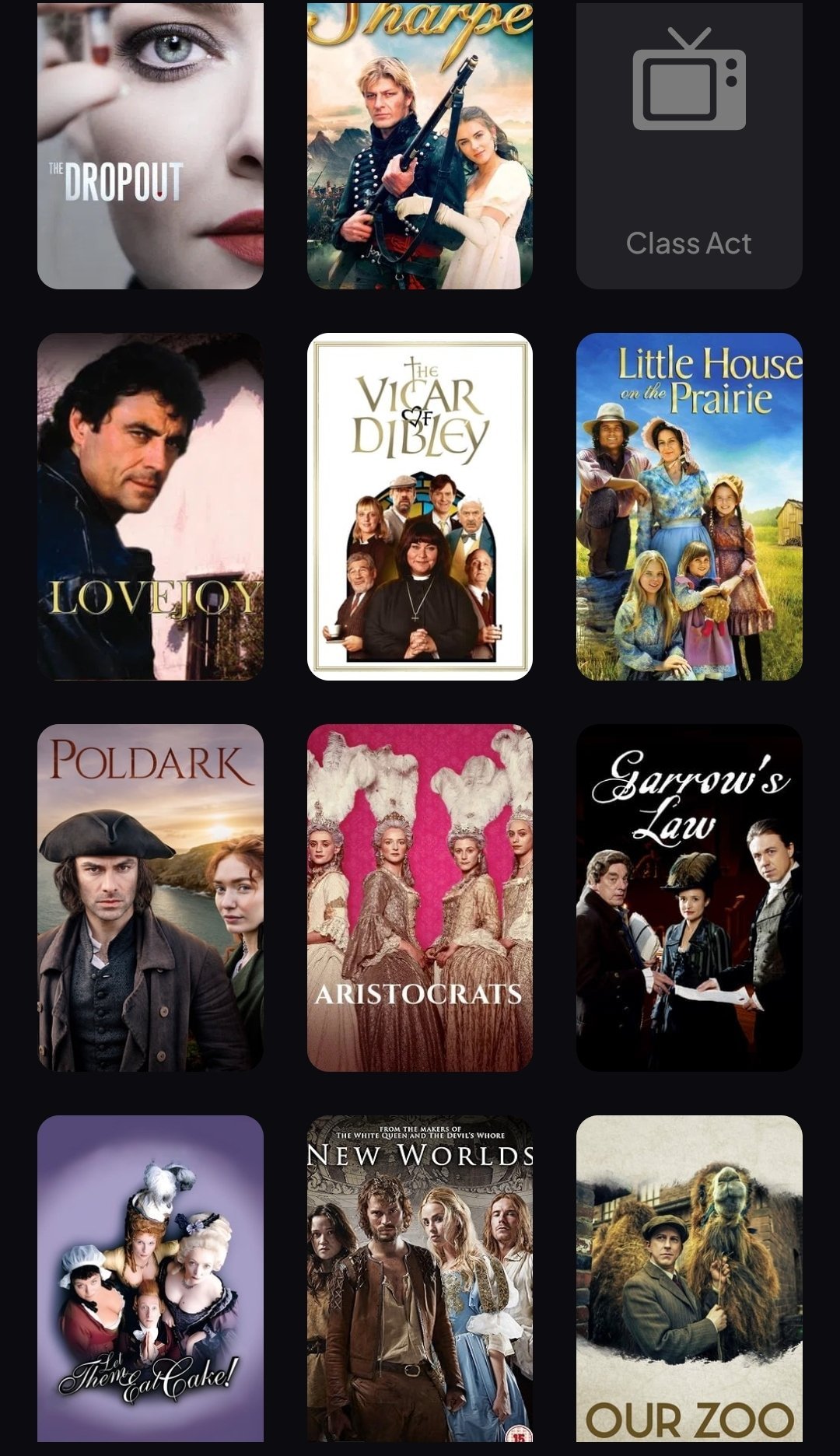
Task: Choose Little House on the Prairie
Action: point(688,506)
